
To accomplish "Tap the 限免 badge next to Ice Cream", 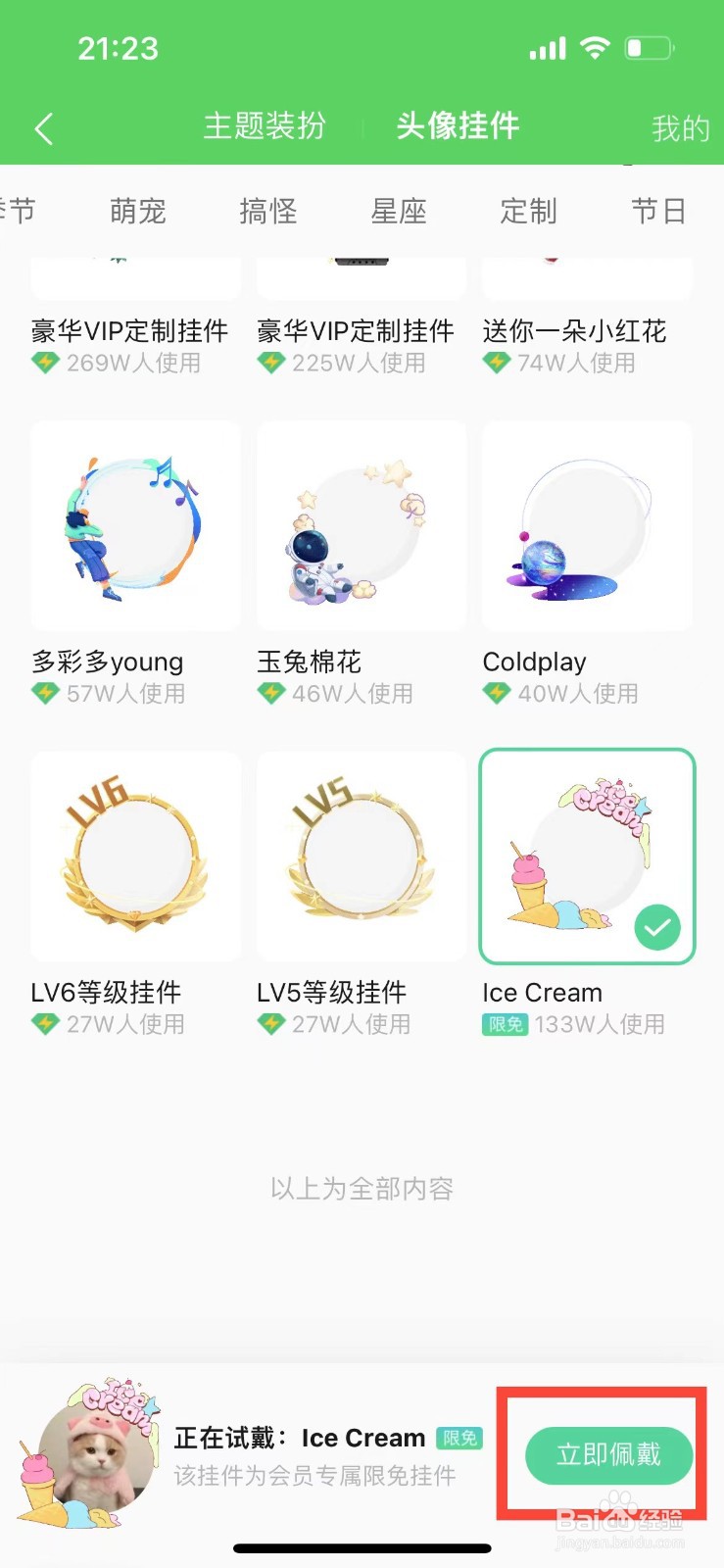I will point(504,1025).
